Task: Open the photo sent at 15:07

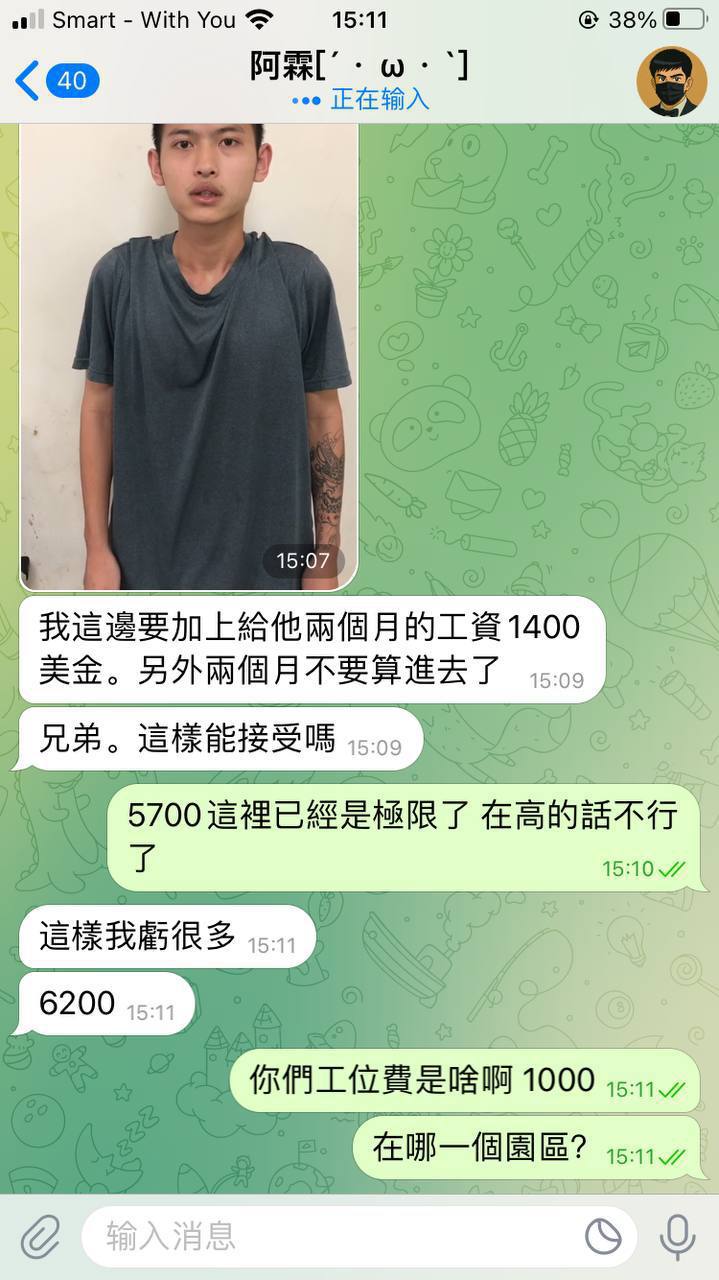Action: pos(189,355)
